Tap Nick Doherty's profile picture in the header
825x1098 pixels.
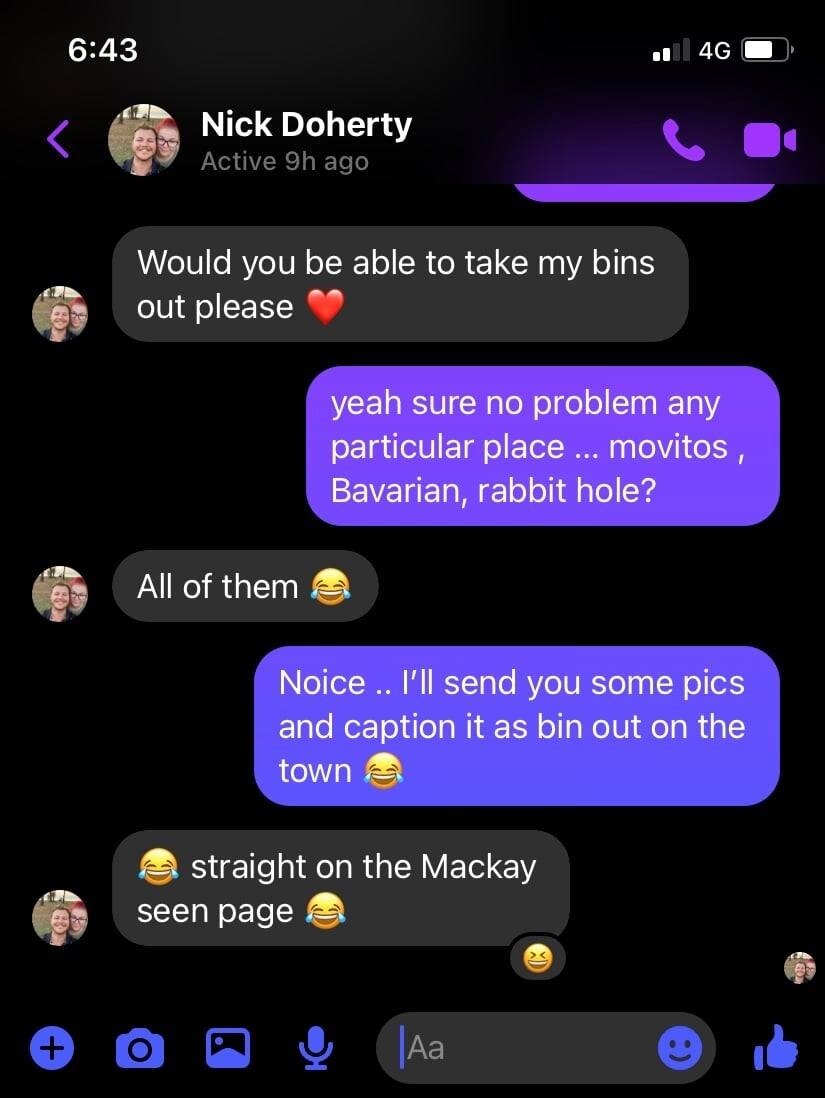143,140
